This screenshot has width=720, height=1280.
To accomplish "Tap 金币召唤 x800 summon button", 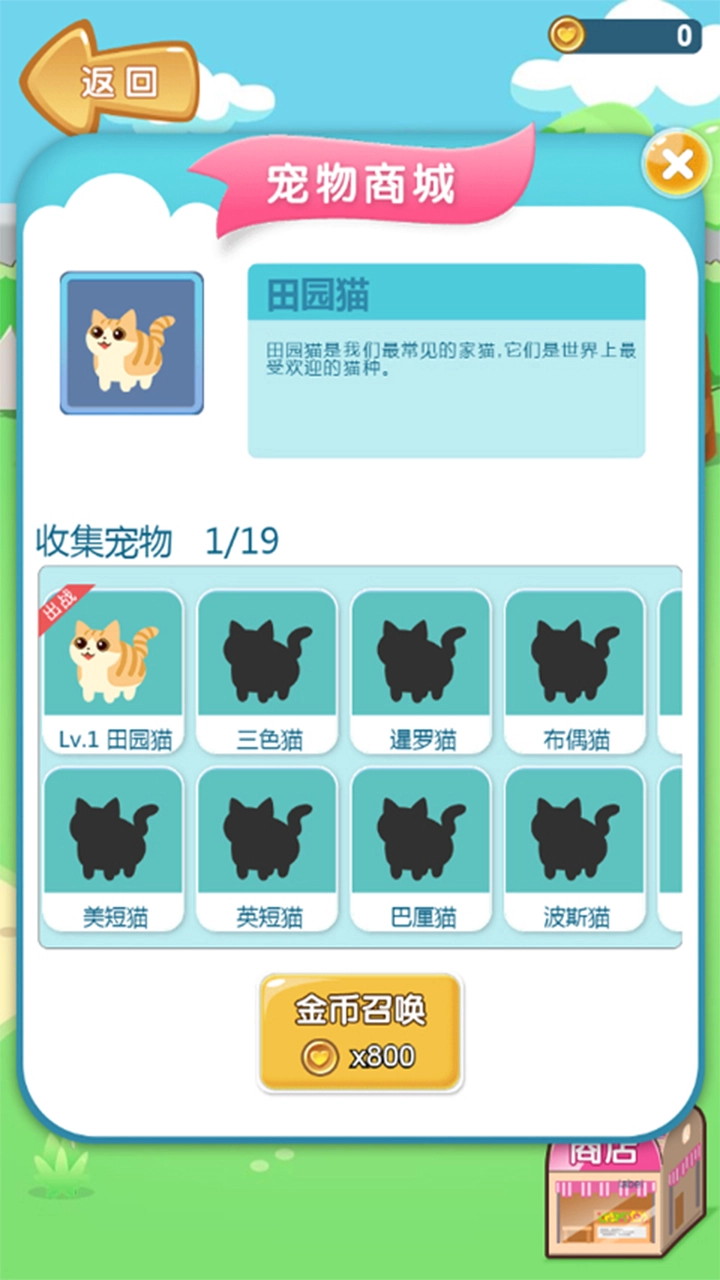I will pos(360,1032).
